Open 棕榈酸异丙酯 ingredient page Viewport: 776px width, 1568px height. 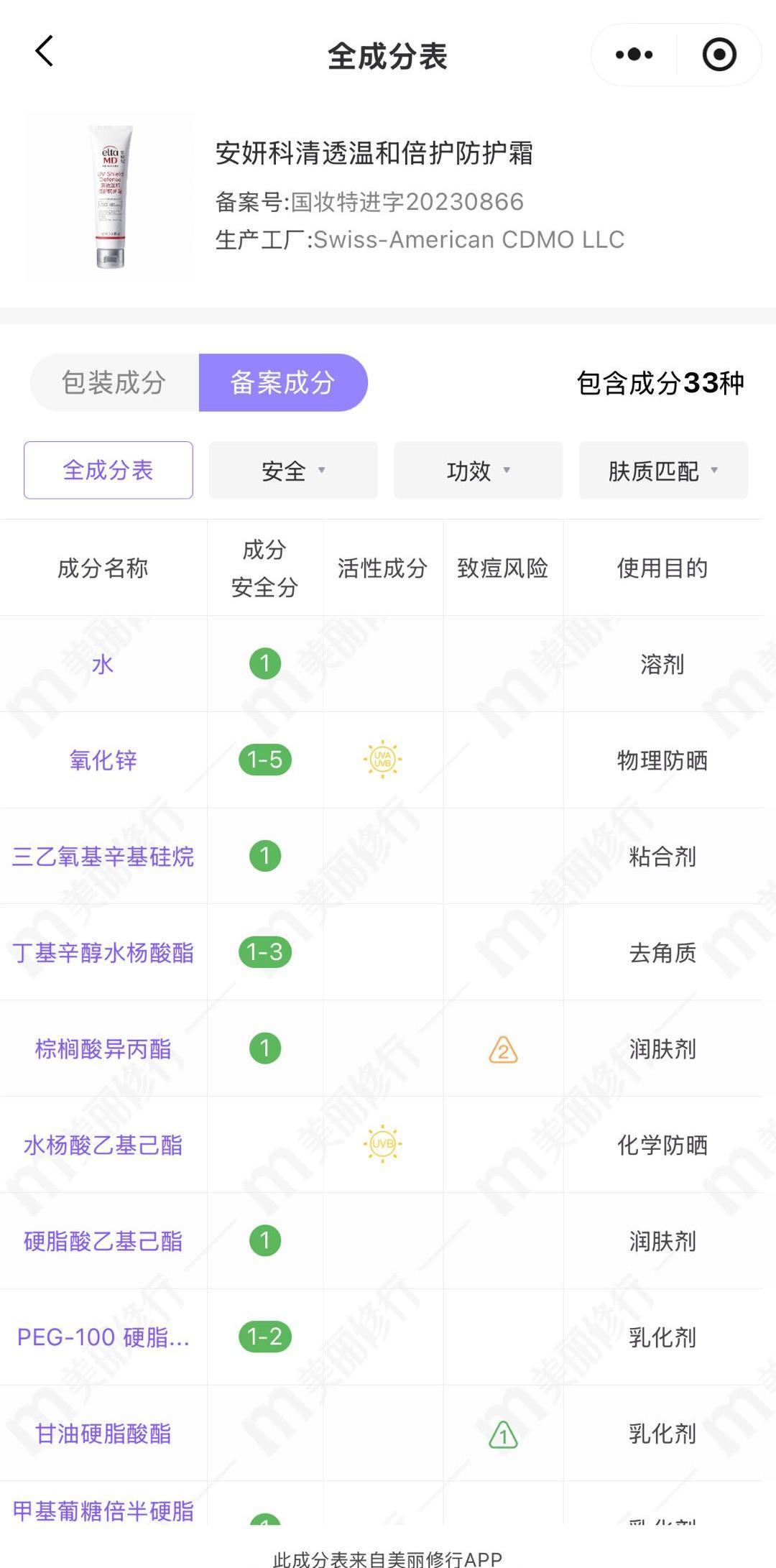103,1049
